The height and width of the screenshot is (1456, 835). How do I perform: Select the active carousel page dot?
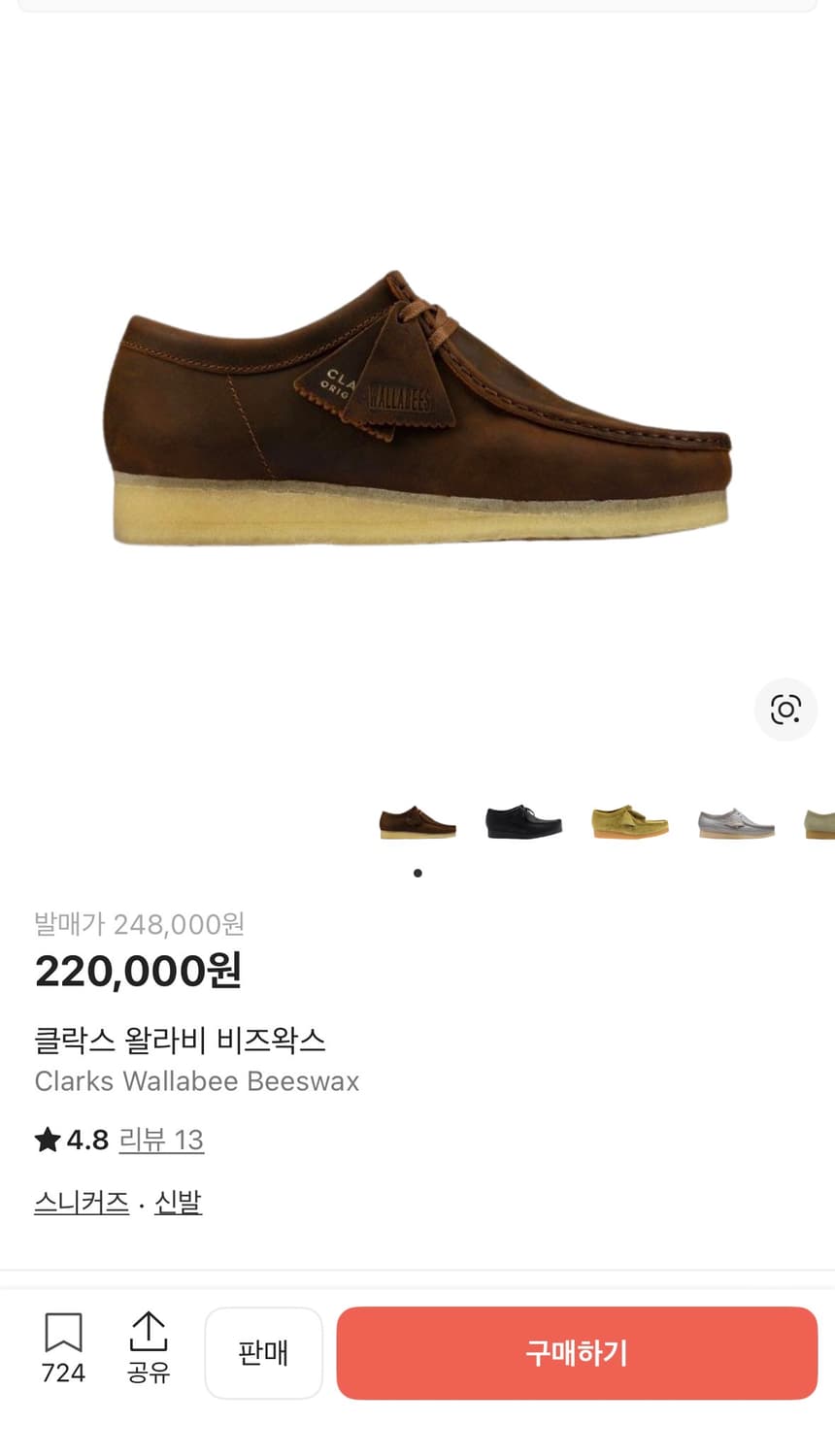[417, 872]
